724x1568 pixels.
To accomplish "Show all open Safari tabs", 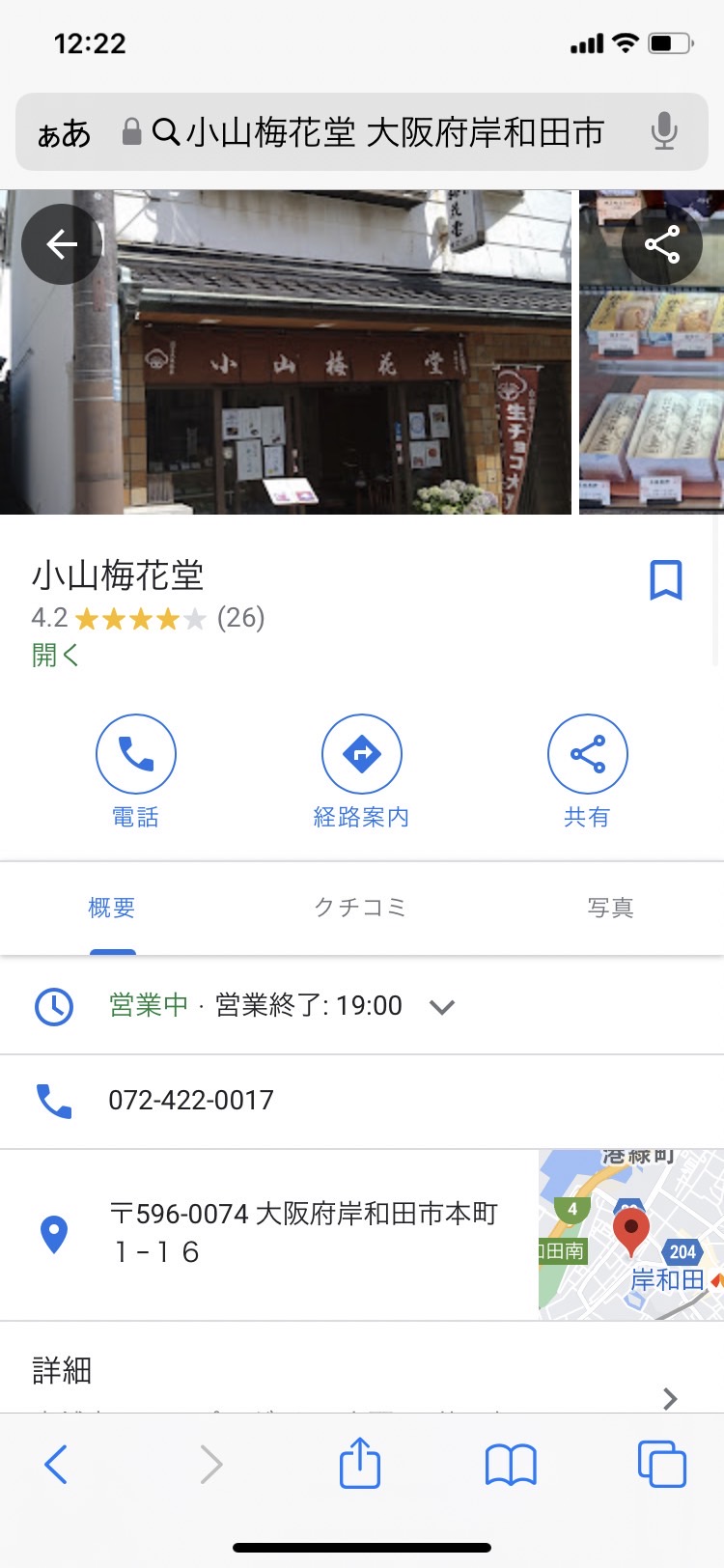I will (662, 1465).
